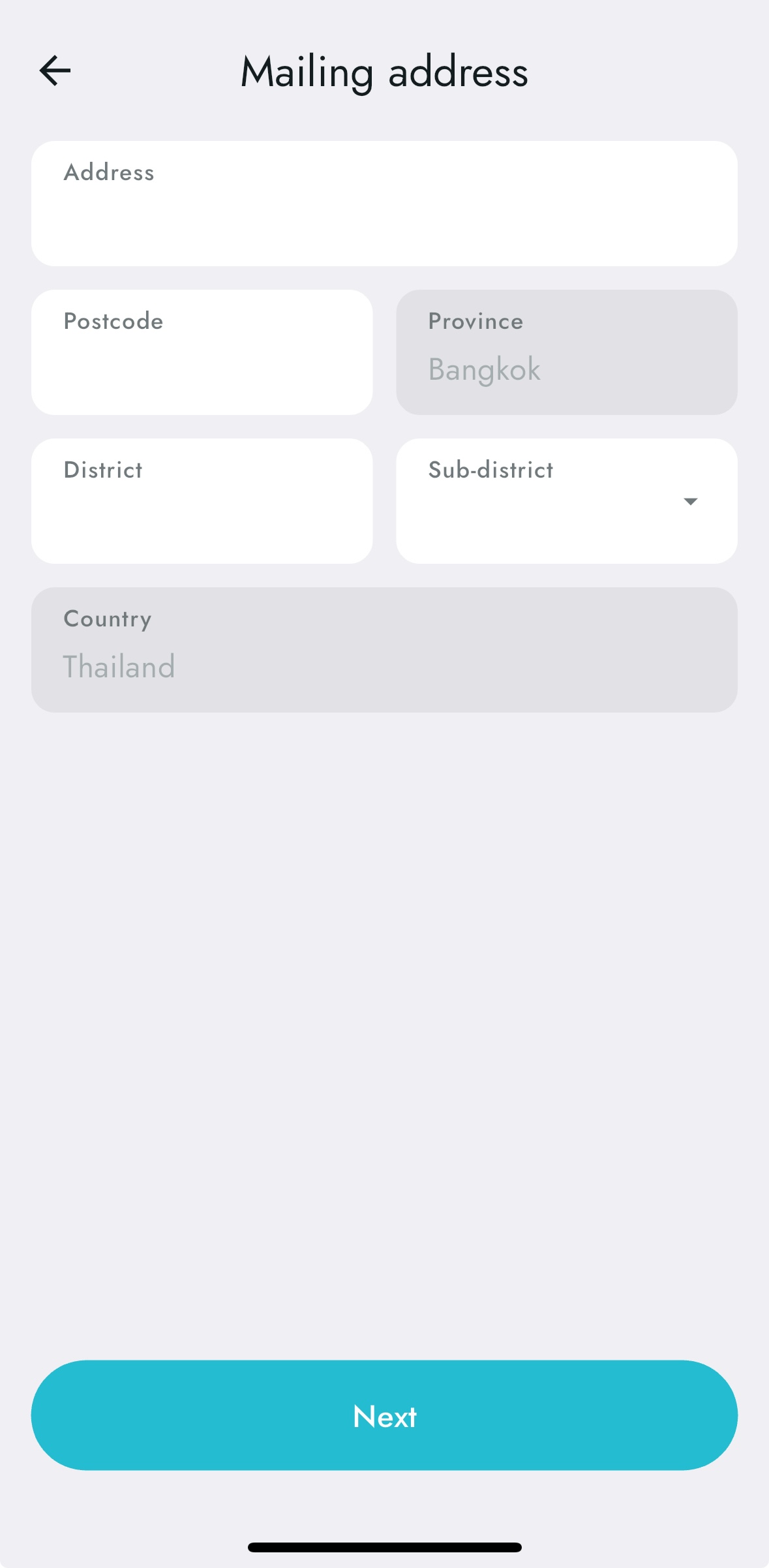This screenshot has height=1568, width=769.
Task: Click the Bangkok placeholder text
Action: coord(484,369)
